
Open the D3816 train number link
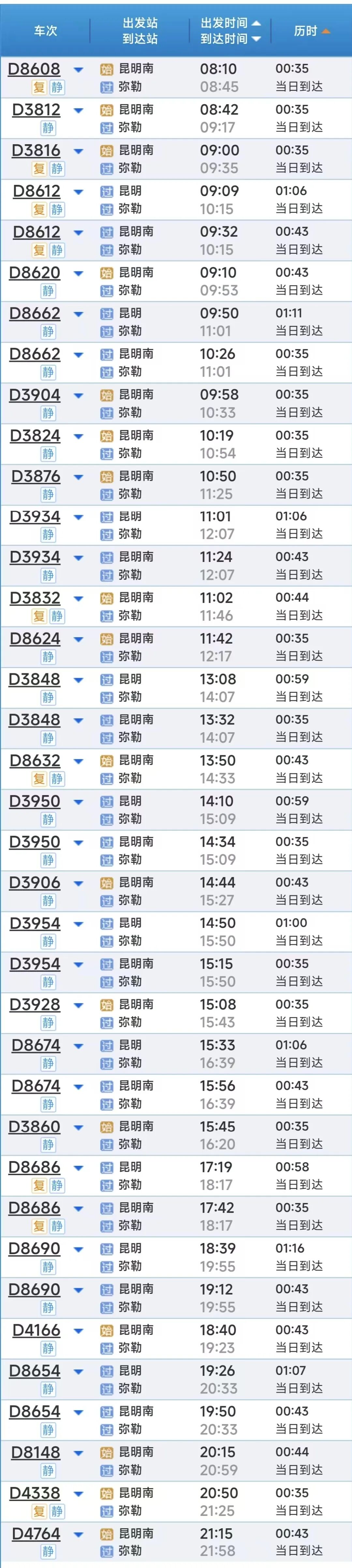coord(36,150)
